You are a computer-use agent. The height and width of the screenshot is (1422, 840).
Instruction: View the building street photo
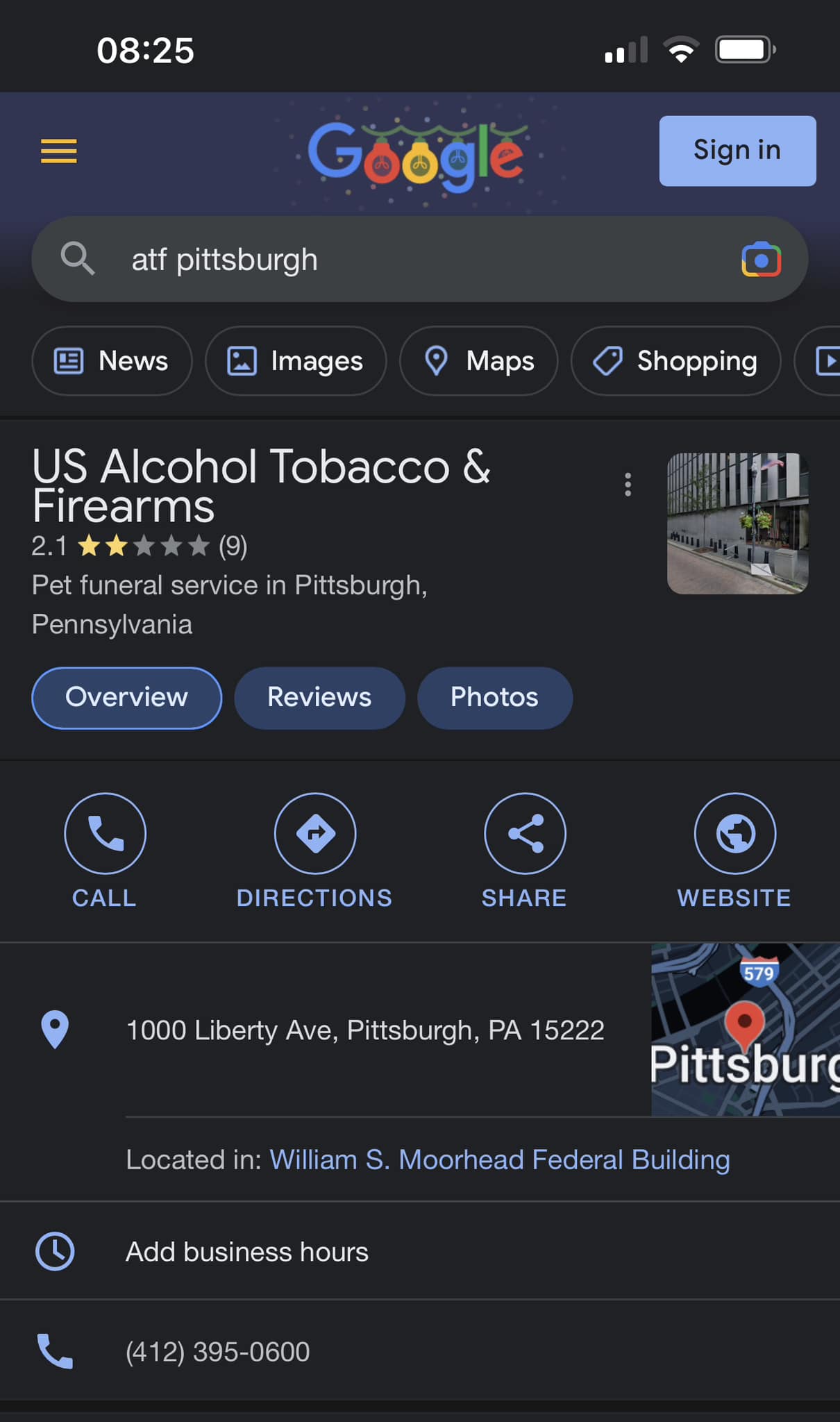tap(737, 524)
